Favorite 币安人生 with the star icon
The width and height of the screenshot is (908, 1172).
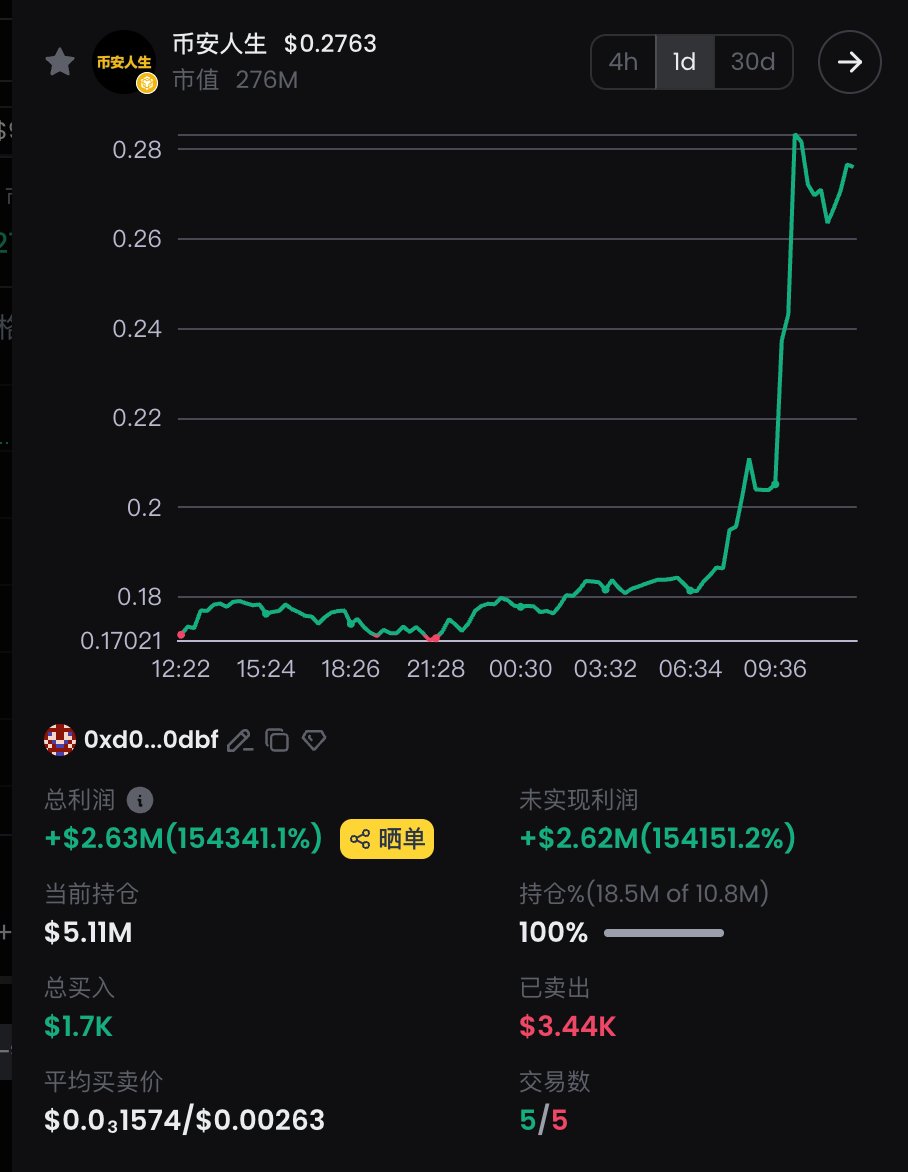coord(60,62)
